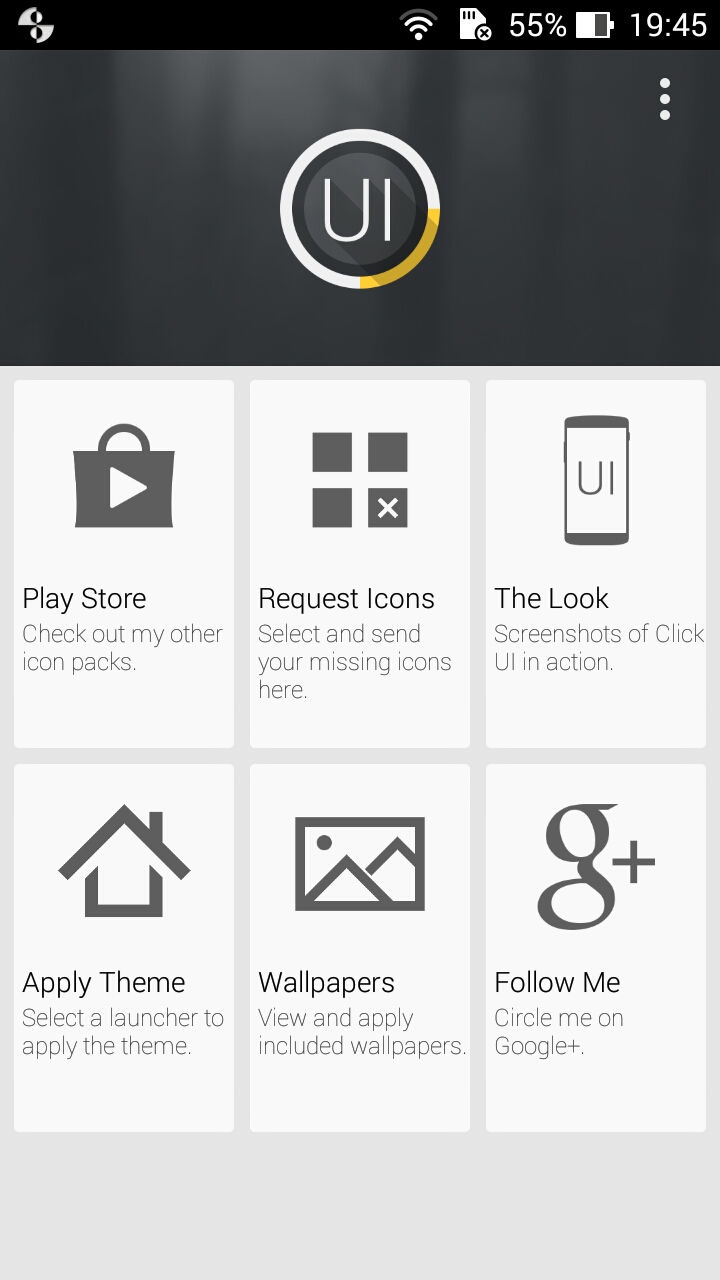
Task: Open the overflow menu
Action: tap(665, 100)
